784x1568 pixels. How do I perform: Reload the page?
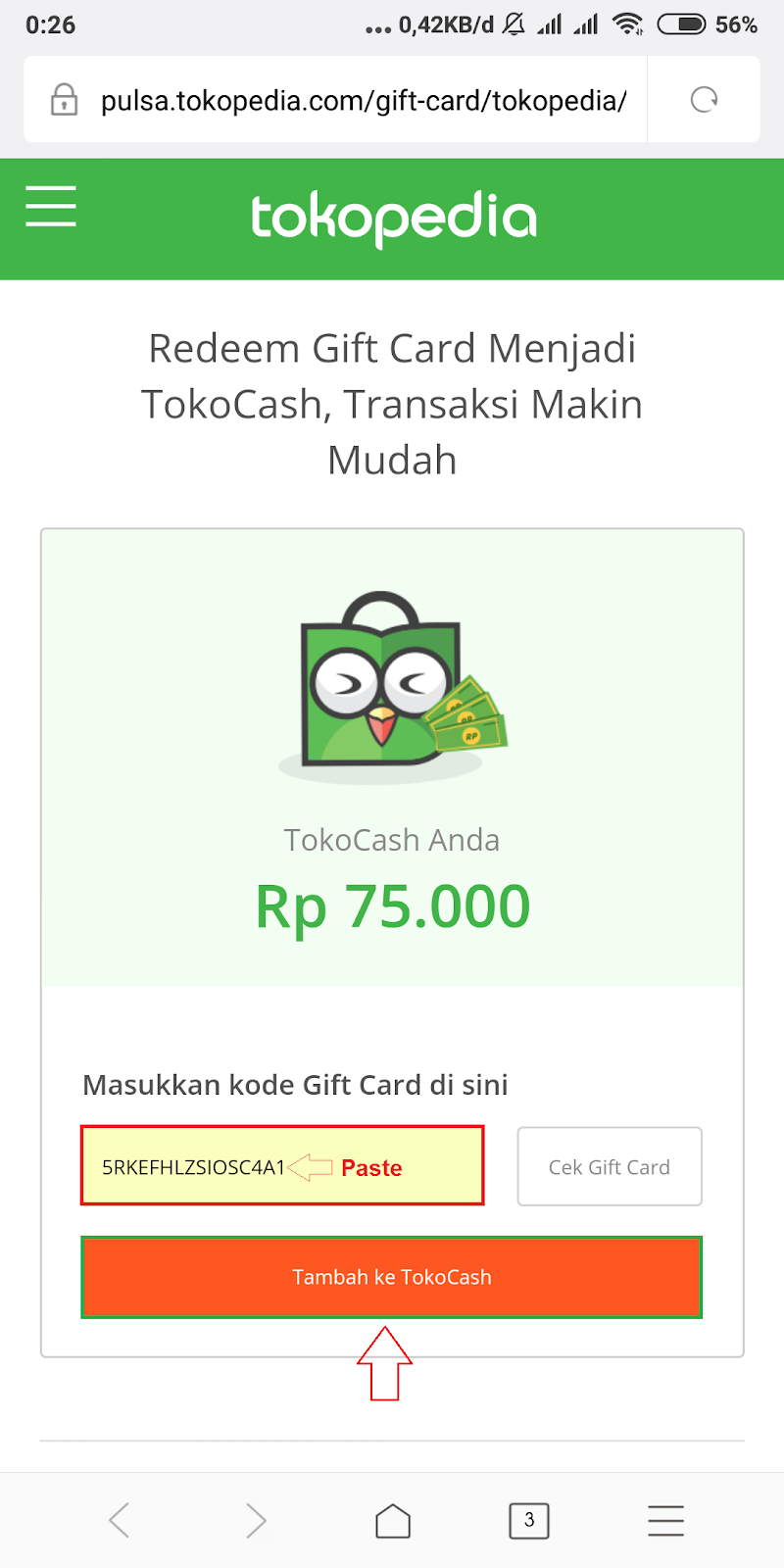point(704,100)
